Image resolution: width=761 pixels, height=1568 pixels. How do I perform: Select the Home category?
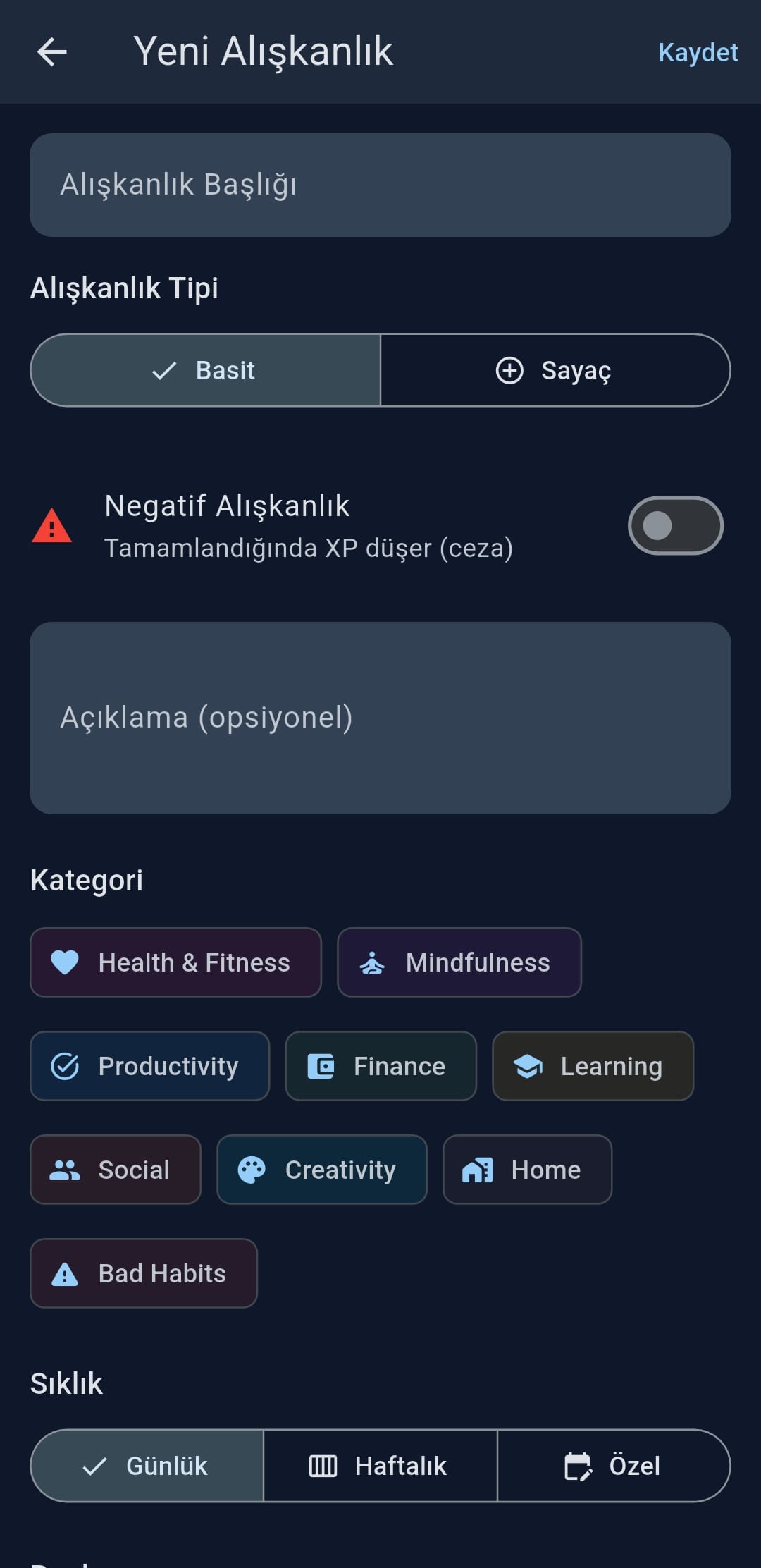tap(527, 1170)
